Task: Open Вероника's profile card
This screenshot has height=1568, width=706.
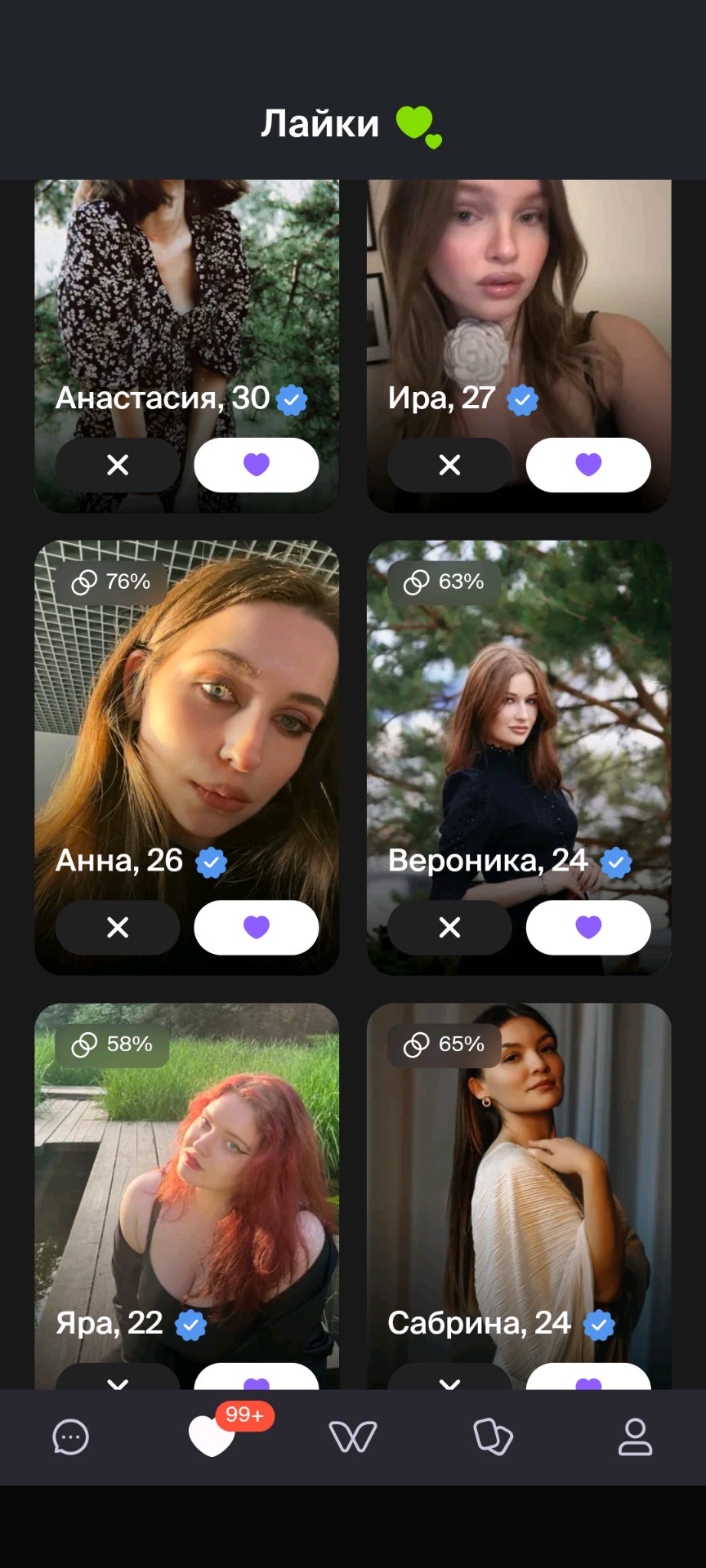Action: (x=519, y=719)
